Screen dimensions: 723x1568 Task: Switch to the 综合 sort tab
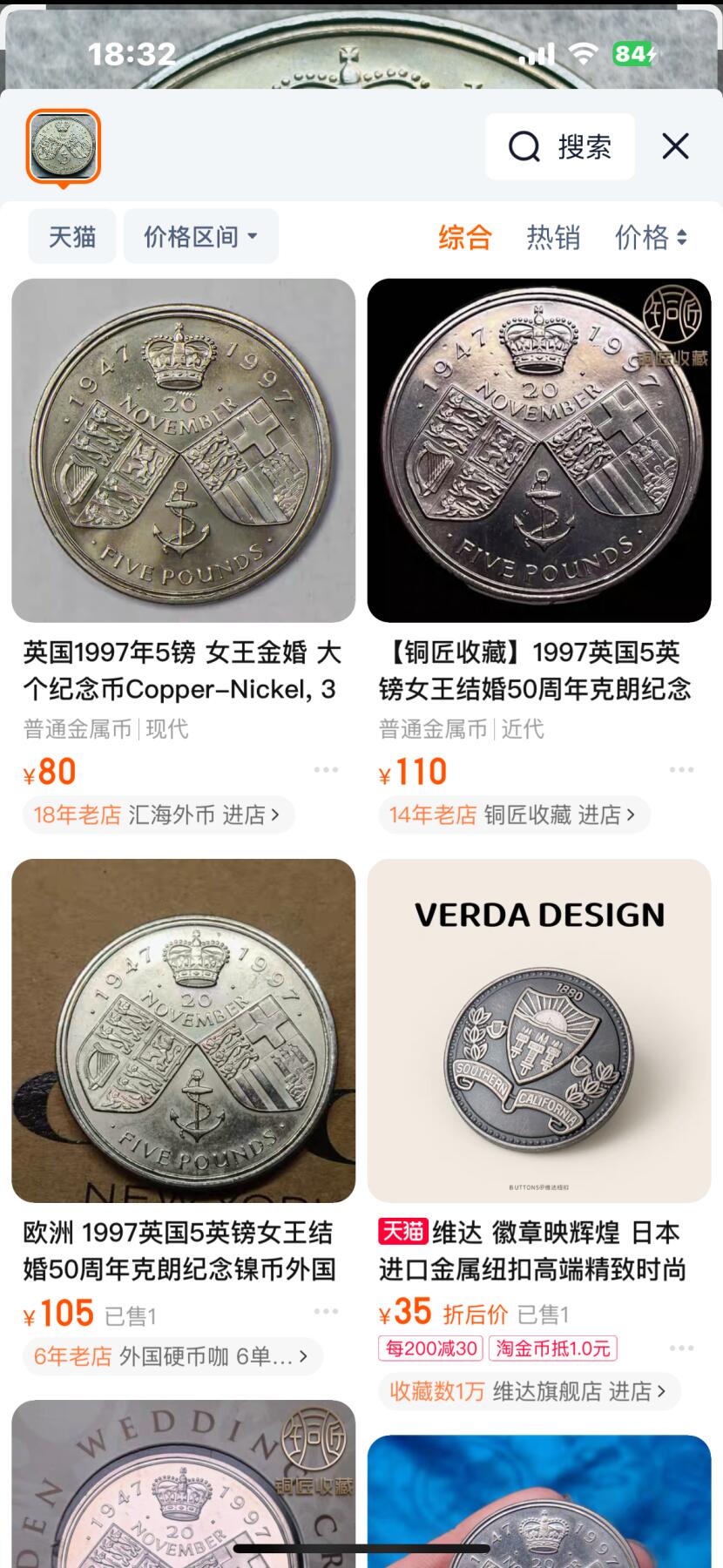[465, 237]
